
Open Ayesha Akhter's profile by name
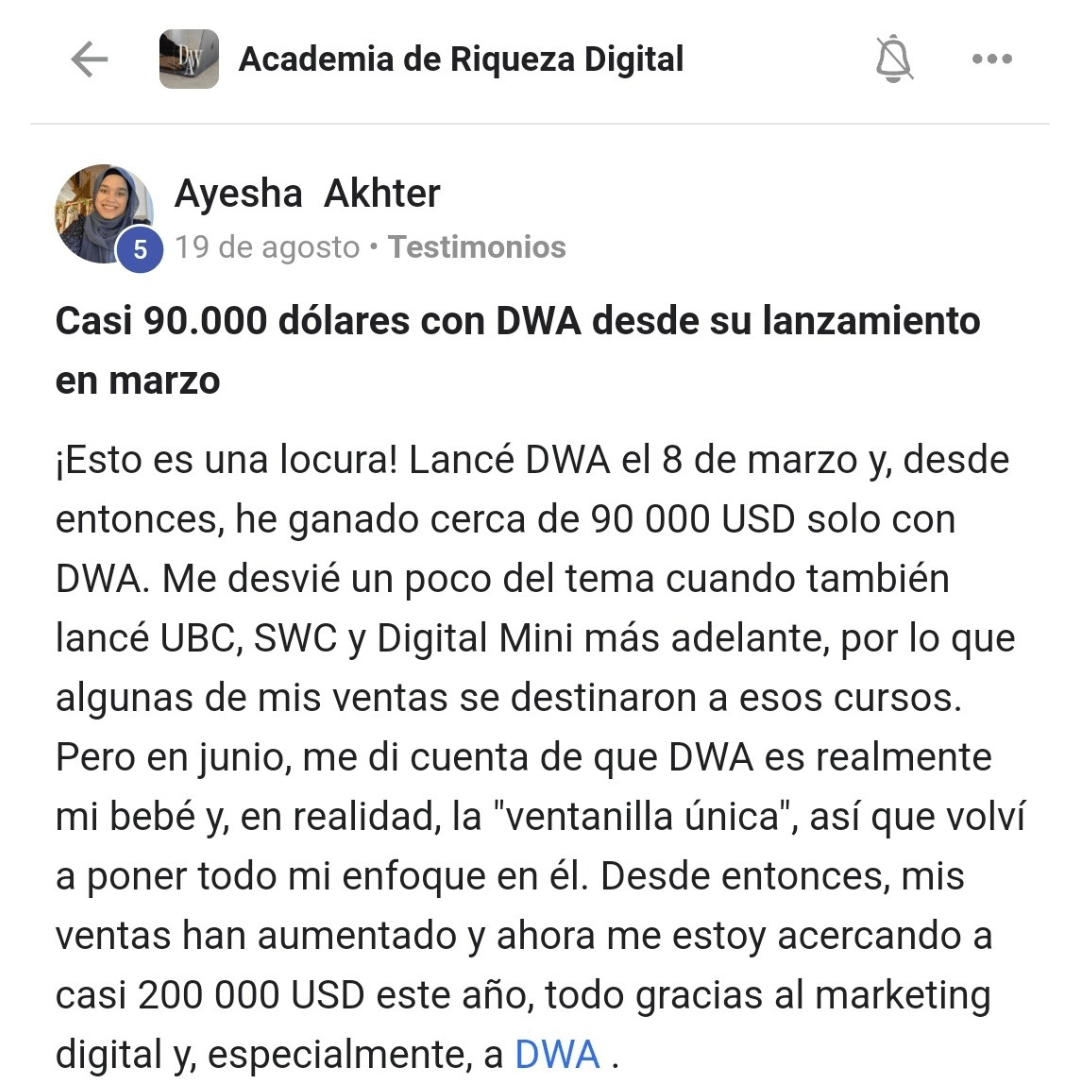point(307,194)
